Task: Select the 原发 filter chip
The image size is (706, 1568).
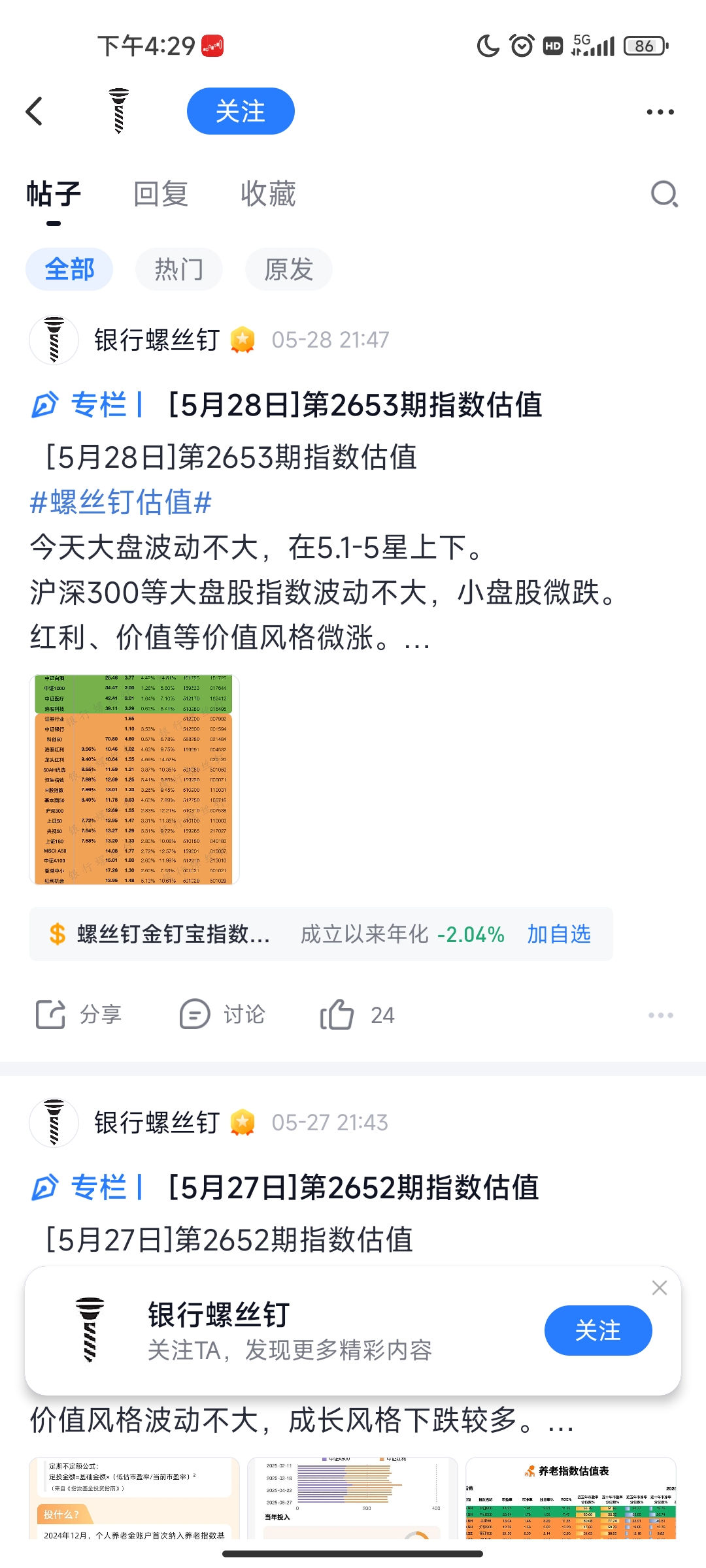Action: tap(288, 269)
